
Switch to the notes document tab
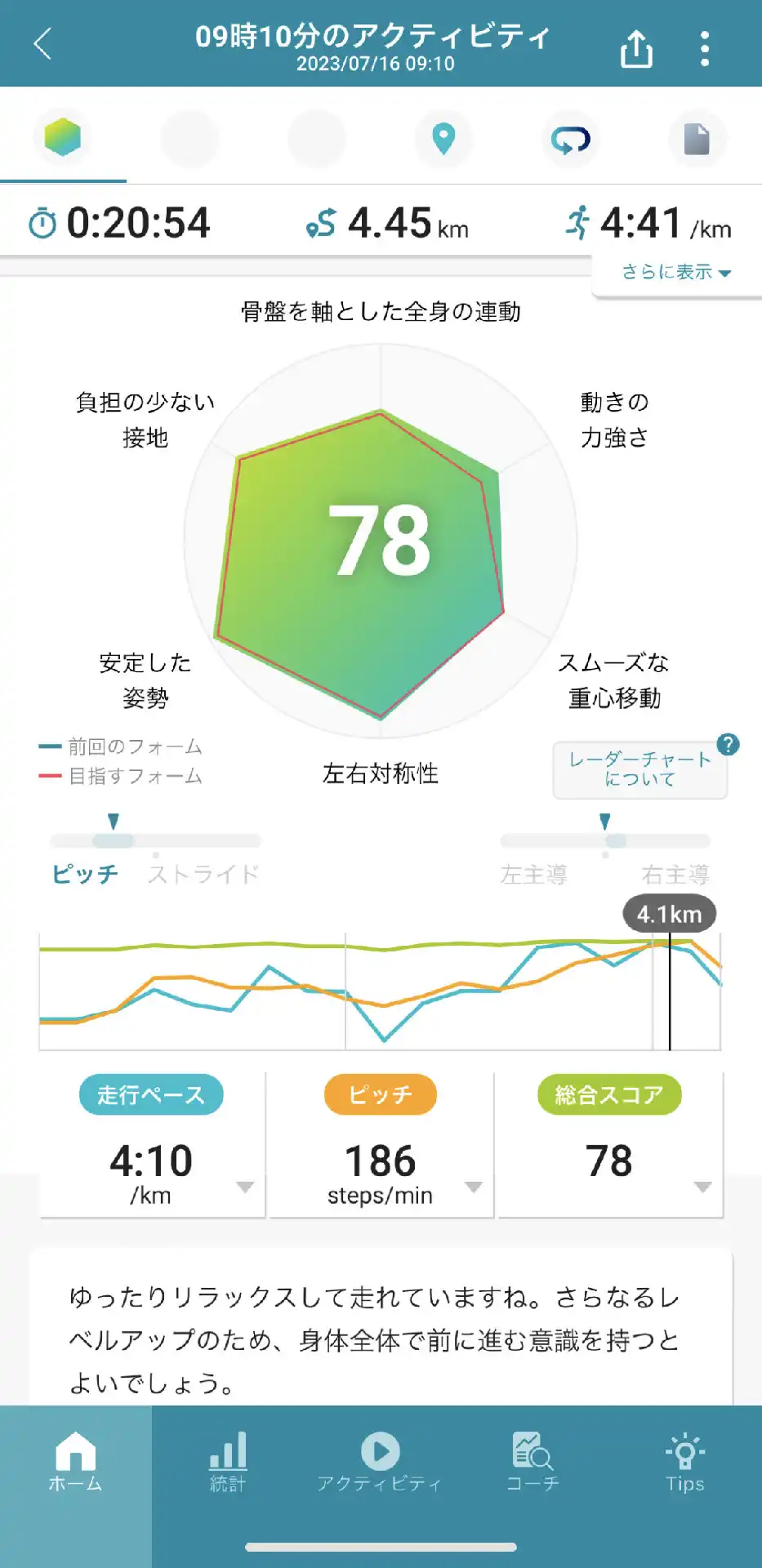pyautogui.click(x=697, y=139)
